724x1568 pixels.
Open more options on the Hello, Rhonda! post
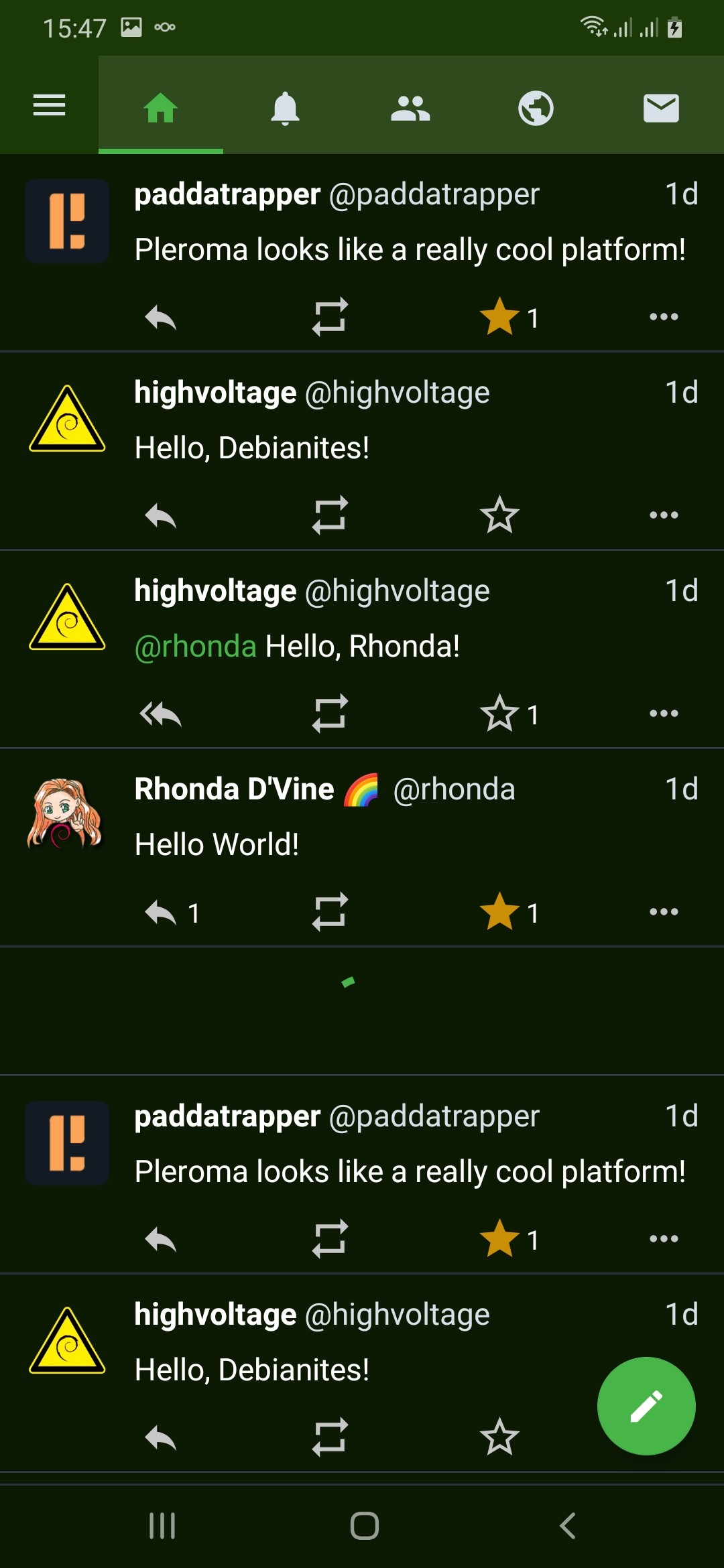click(x=664, y=714)
